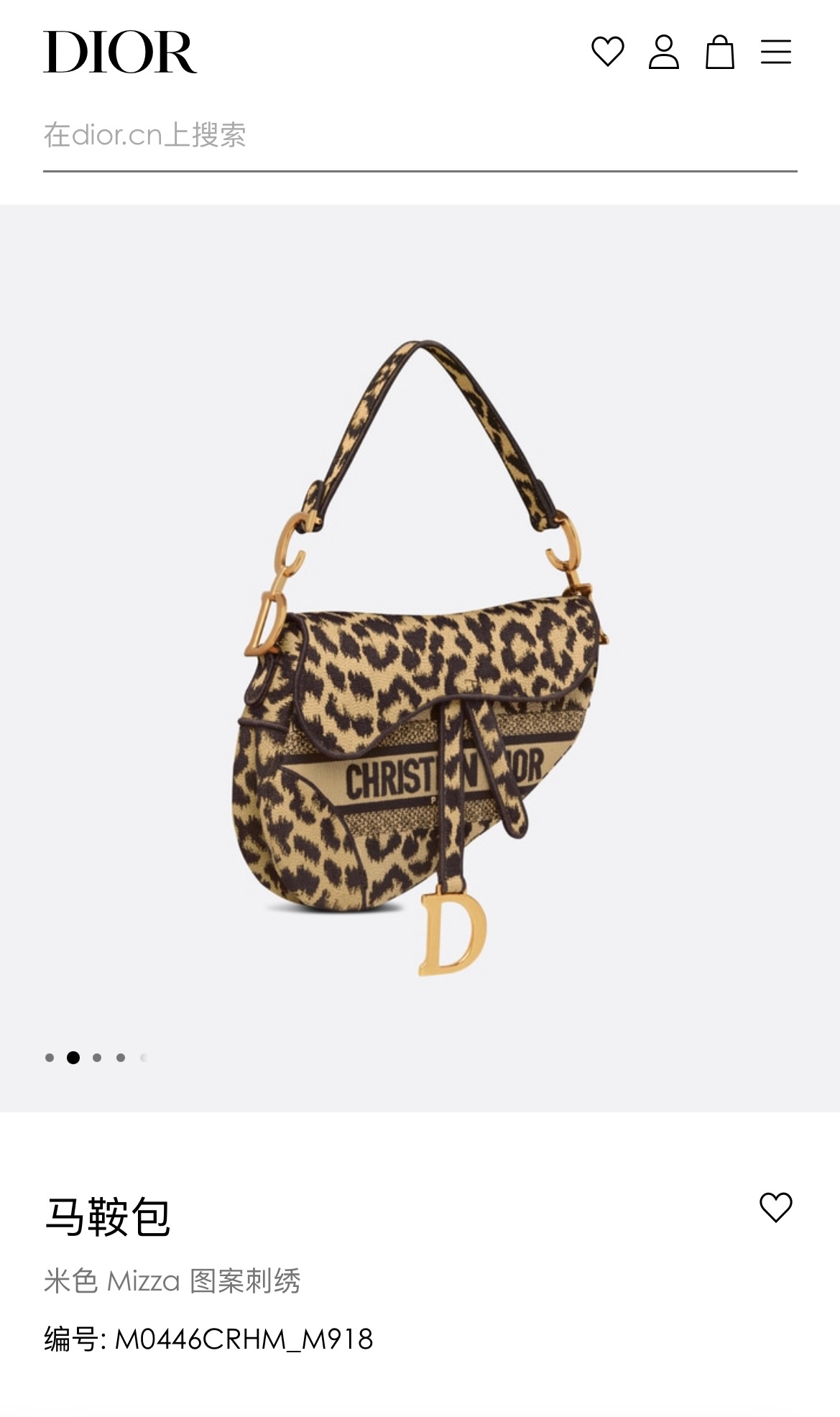Tap the dior.cn search field
This screenshot has width=840, height=1417.
pos(420,135)
